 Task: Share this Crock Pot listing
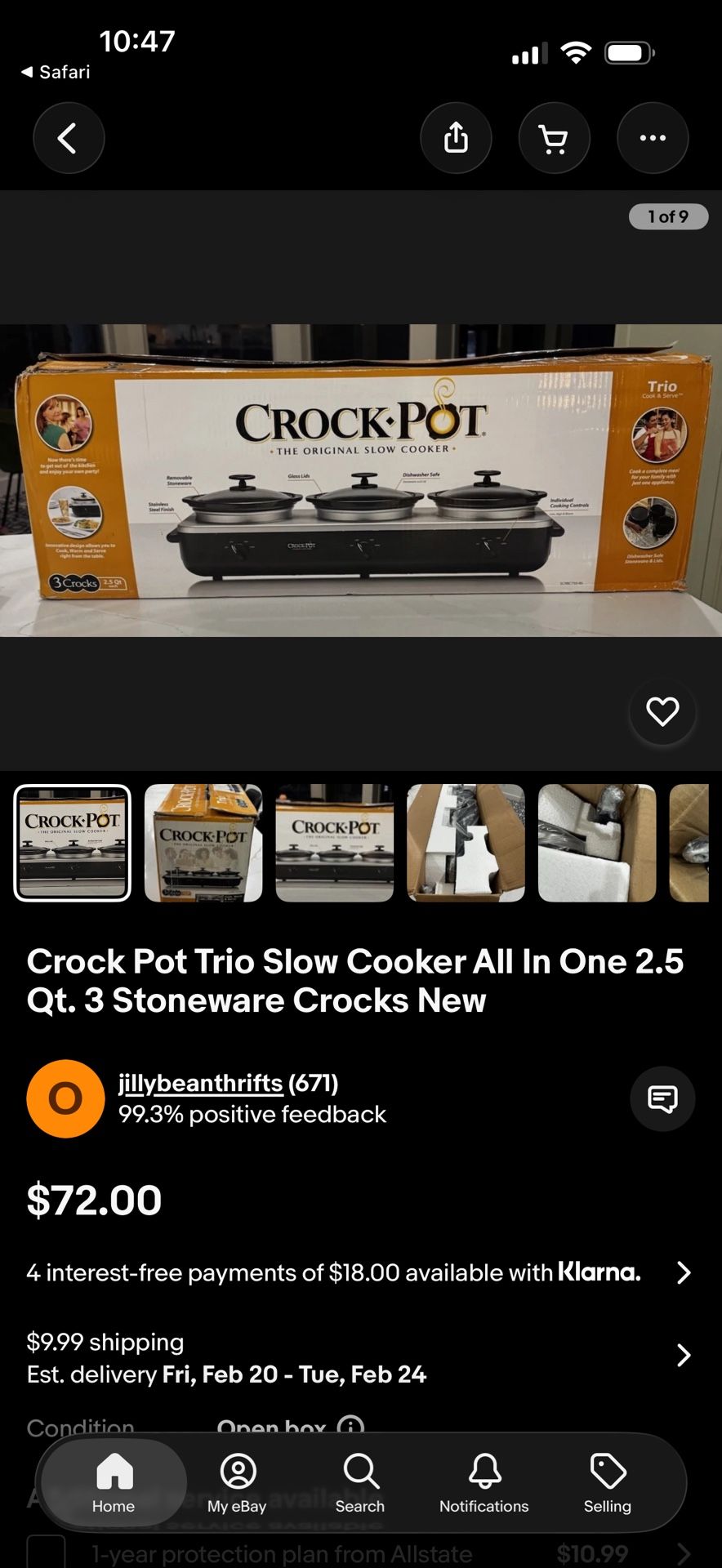tap(456, 138)
